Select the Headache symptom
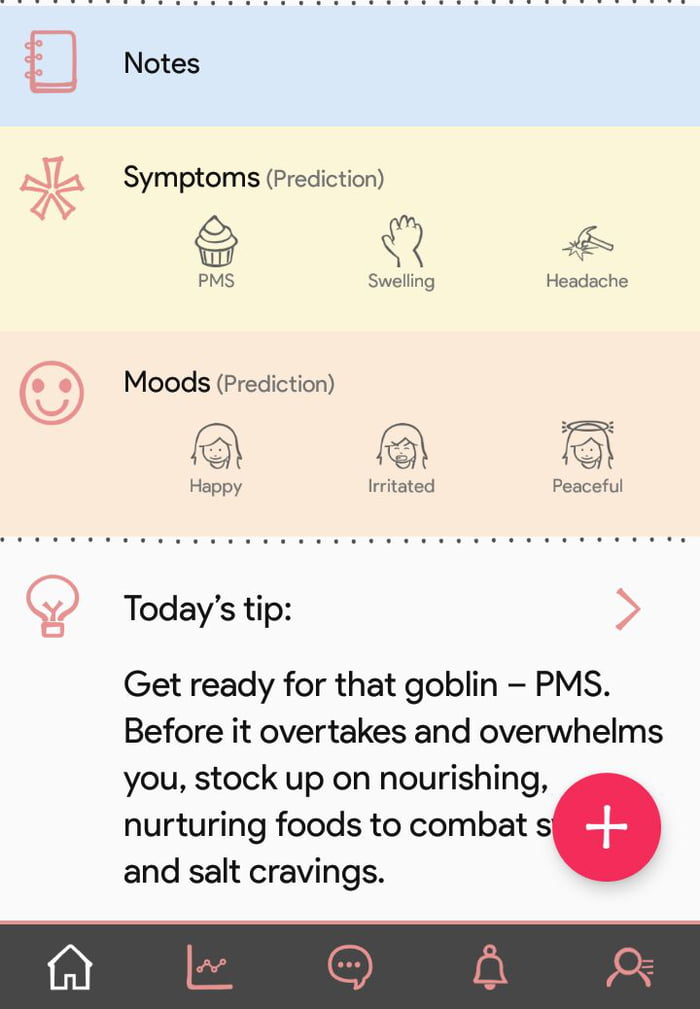The height and width of the screenshot is (1009, 700). (x=587, y=252)
